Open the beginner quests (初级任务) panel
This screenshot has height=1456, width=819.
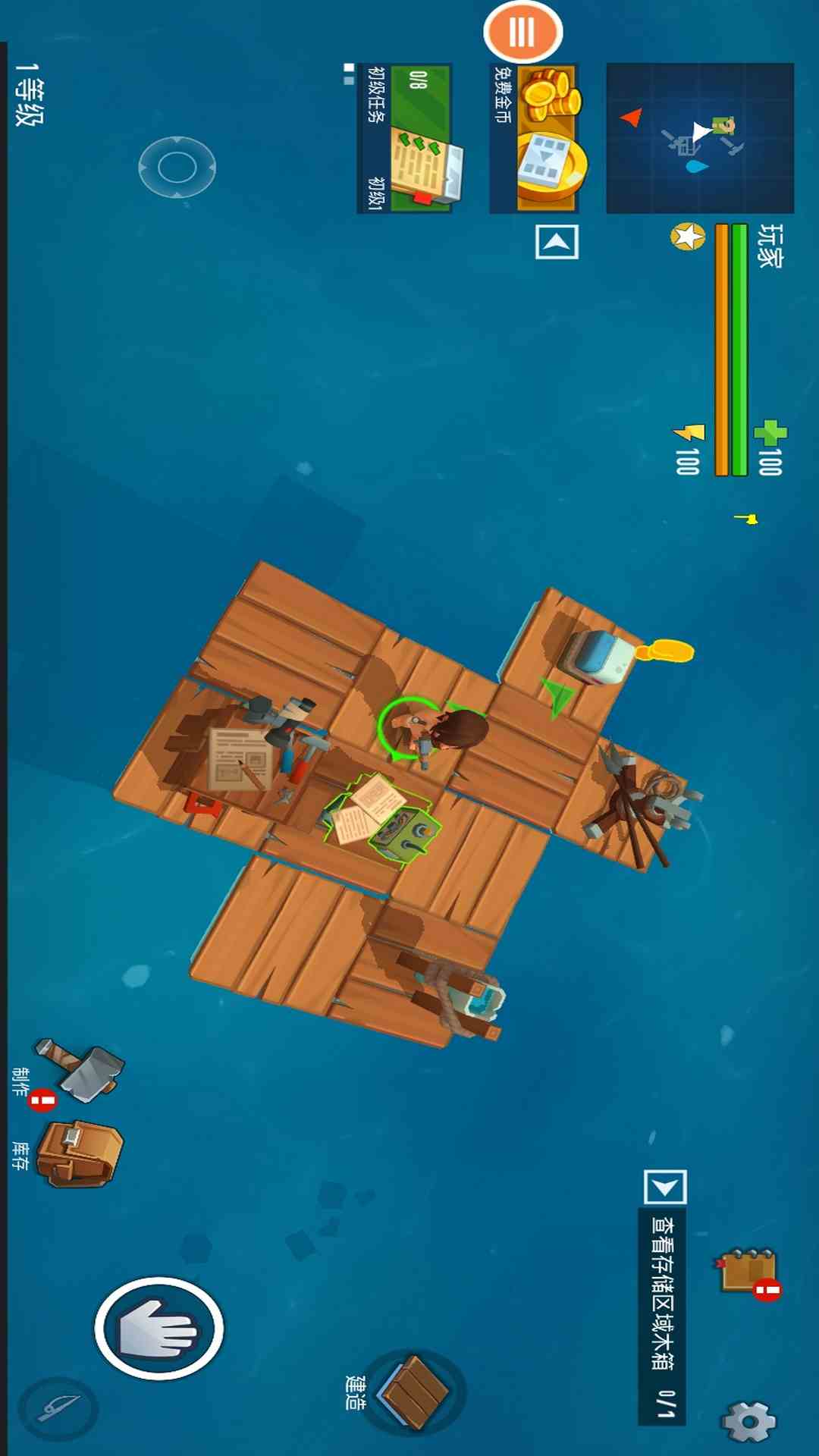pyautogui.click(x=406, y=138)
